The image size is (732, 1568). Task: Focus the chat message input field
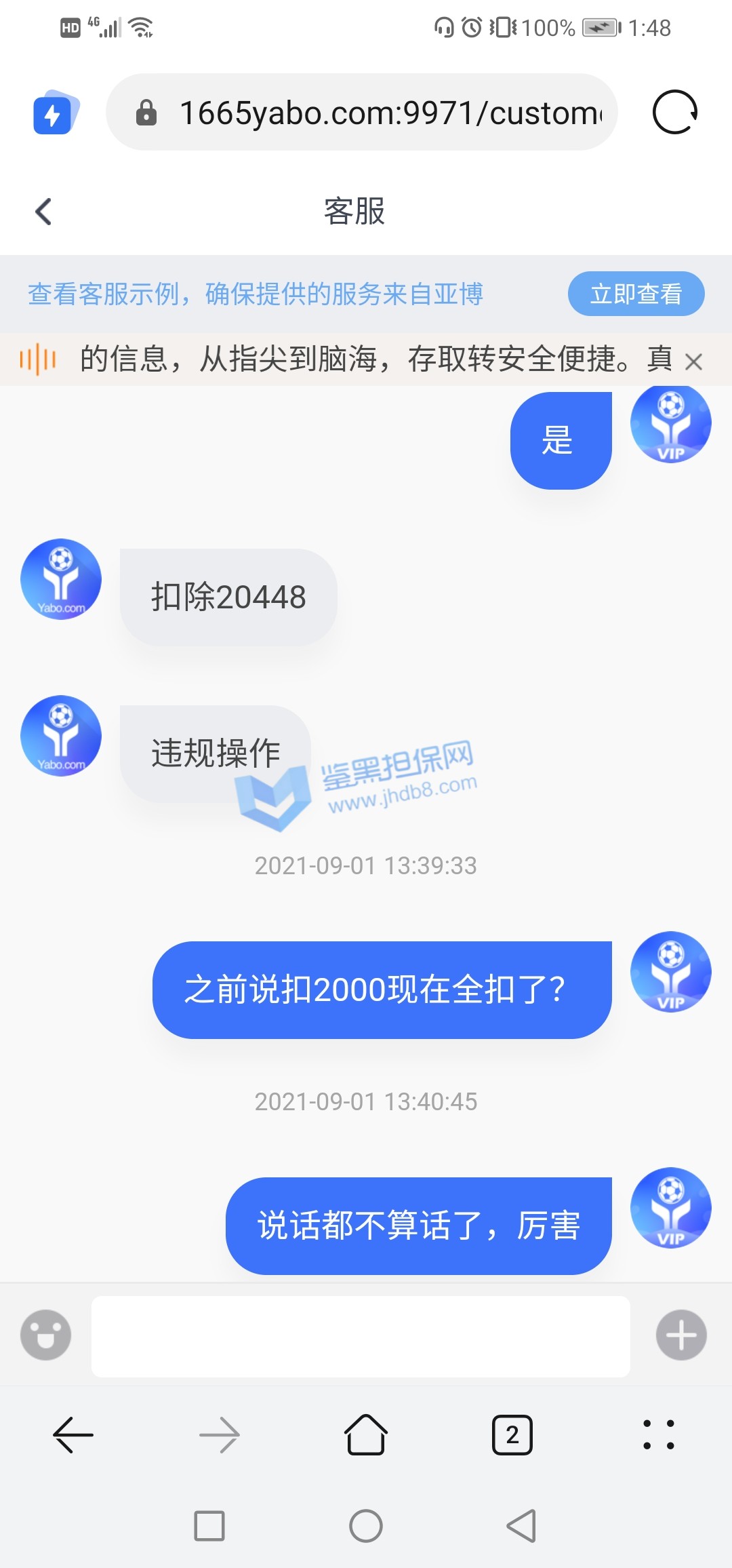pyautogui.click(x=361, y=1336)
